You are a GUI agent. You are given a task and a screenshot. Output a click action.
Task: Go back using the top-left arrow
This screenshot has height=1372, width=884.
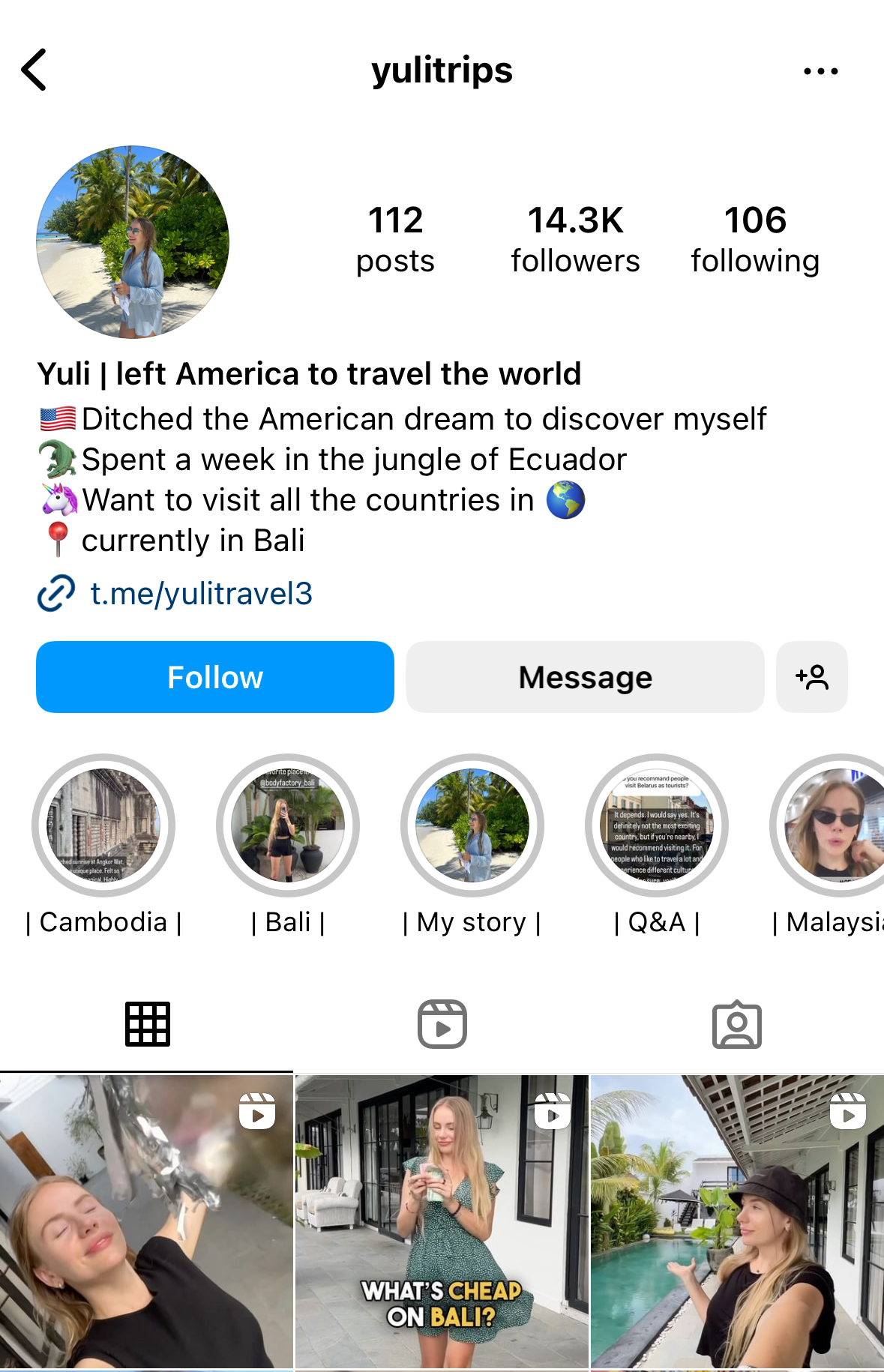34,70
